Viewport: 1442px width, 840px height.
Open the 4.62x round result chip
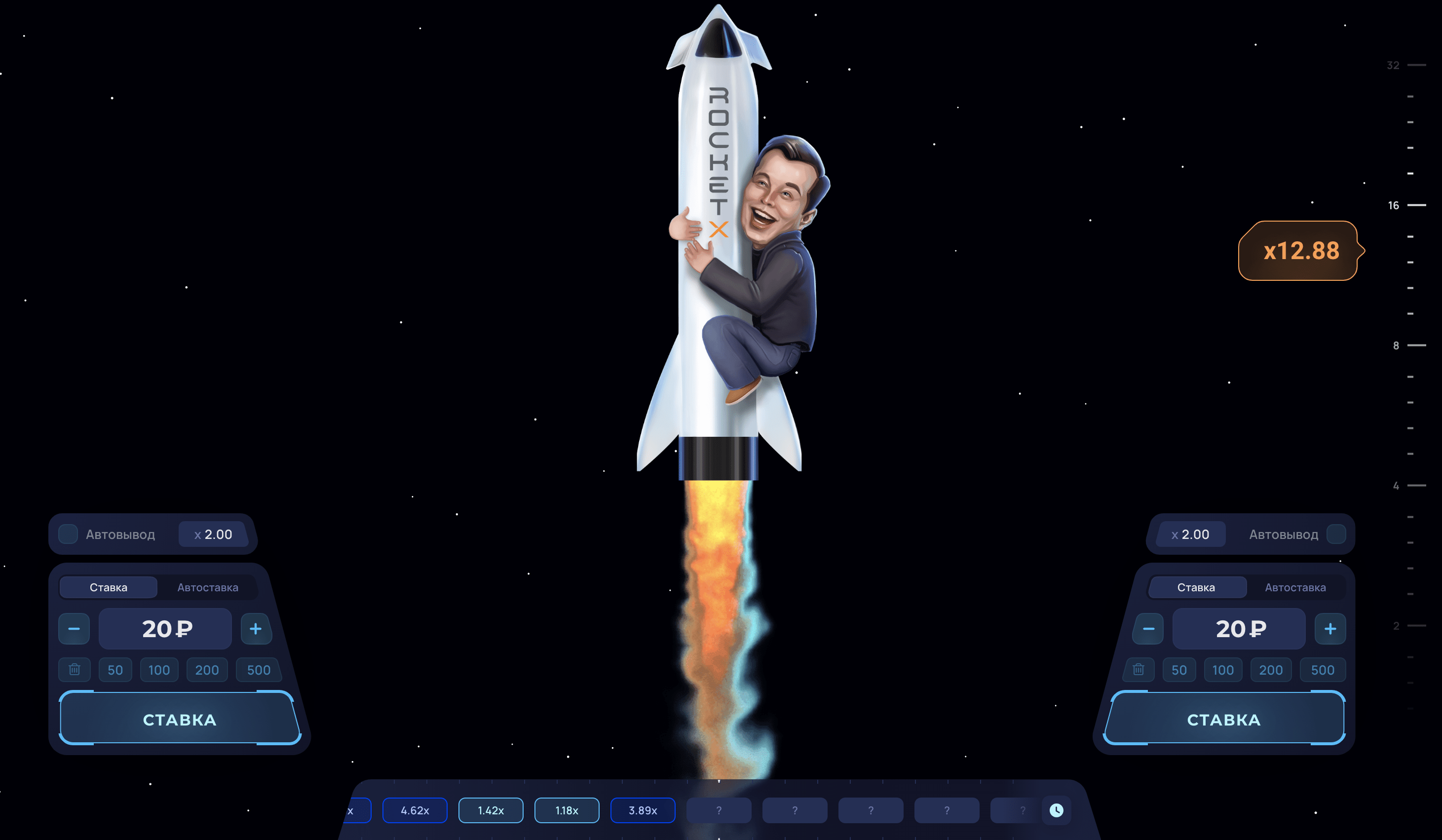(x=414, y=810)
